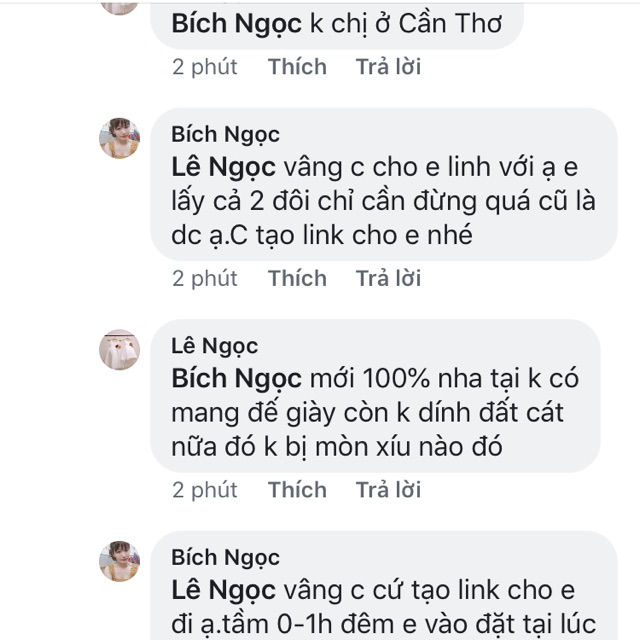
Task: Open Bích Ngọc's avatar on the 'cứ tạo link' comment
Action: tap(119, 560)
